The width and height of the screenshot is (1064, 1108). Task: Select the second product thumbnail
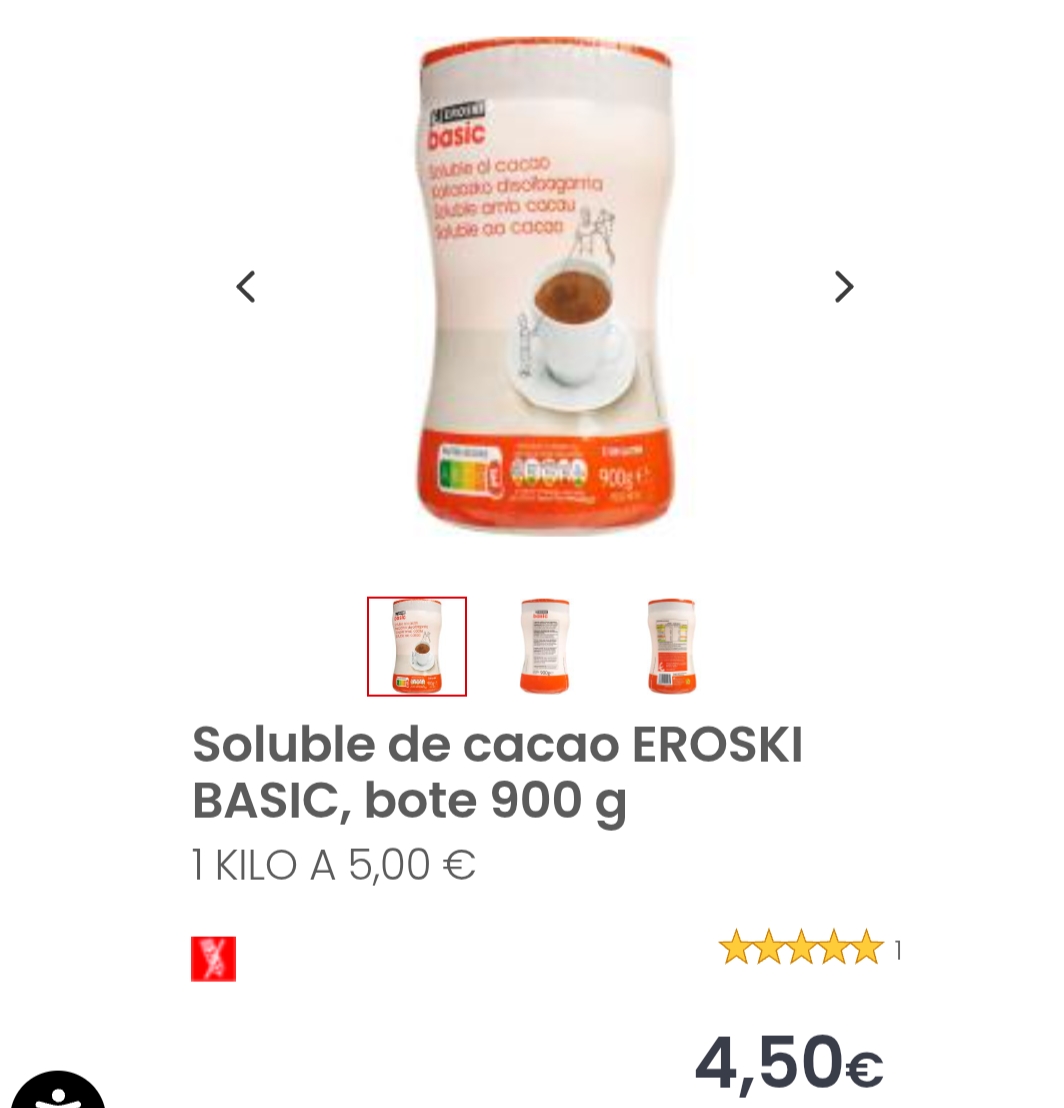tap(545, 646)
